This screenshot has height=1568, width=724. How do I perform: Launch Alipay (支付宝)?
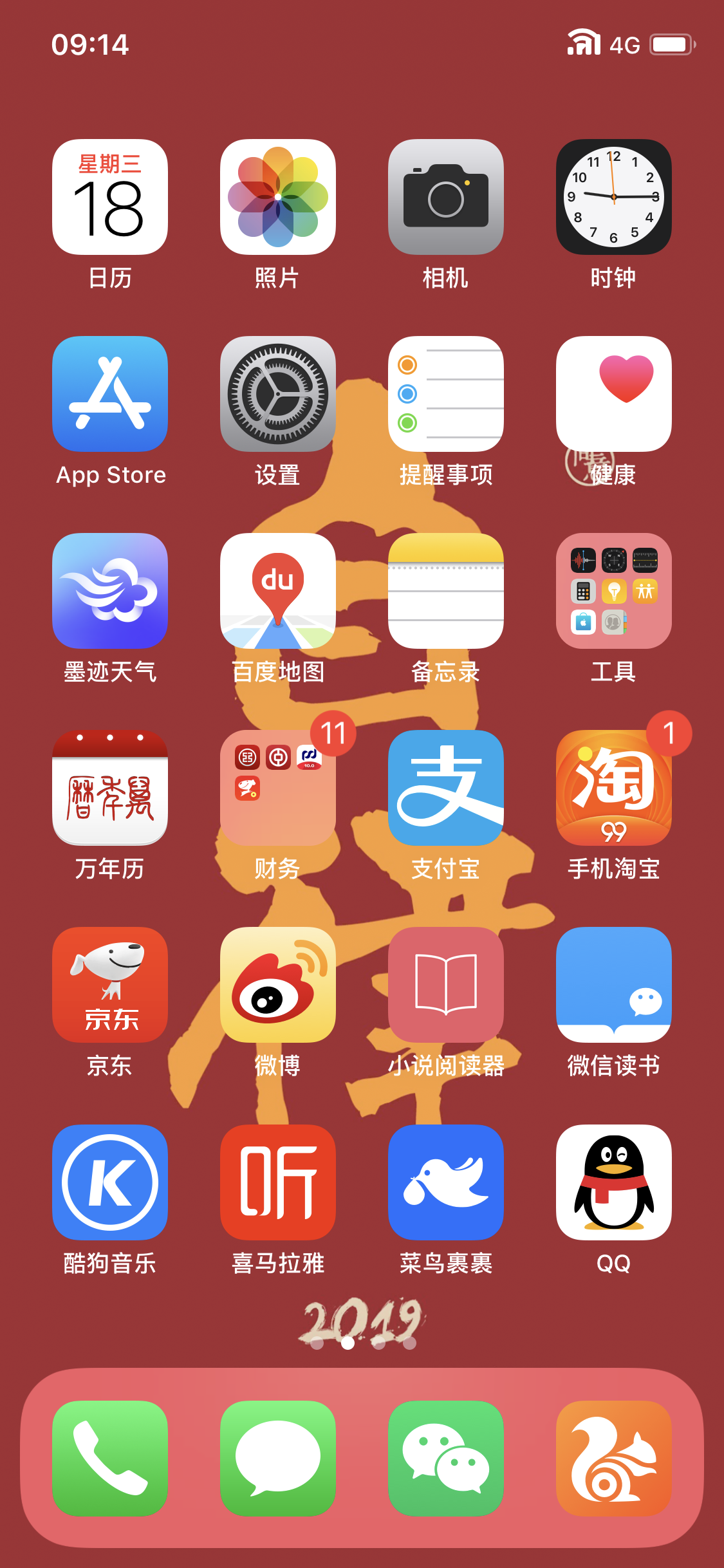tap(446, 788)
